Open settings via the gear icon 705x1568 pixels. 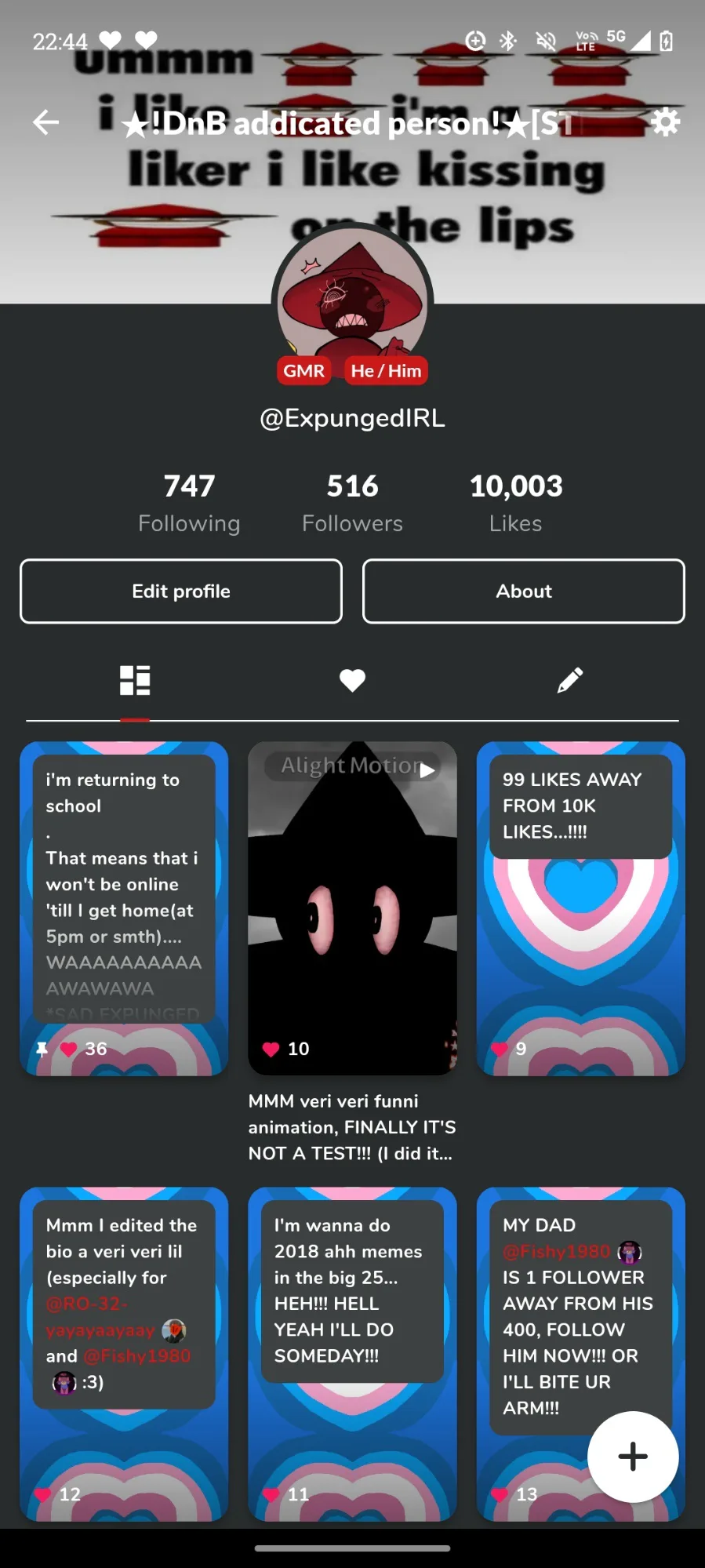[x=665, y=122]
